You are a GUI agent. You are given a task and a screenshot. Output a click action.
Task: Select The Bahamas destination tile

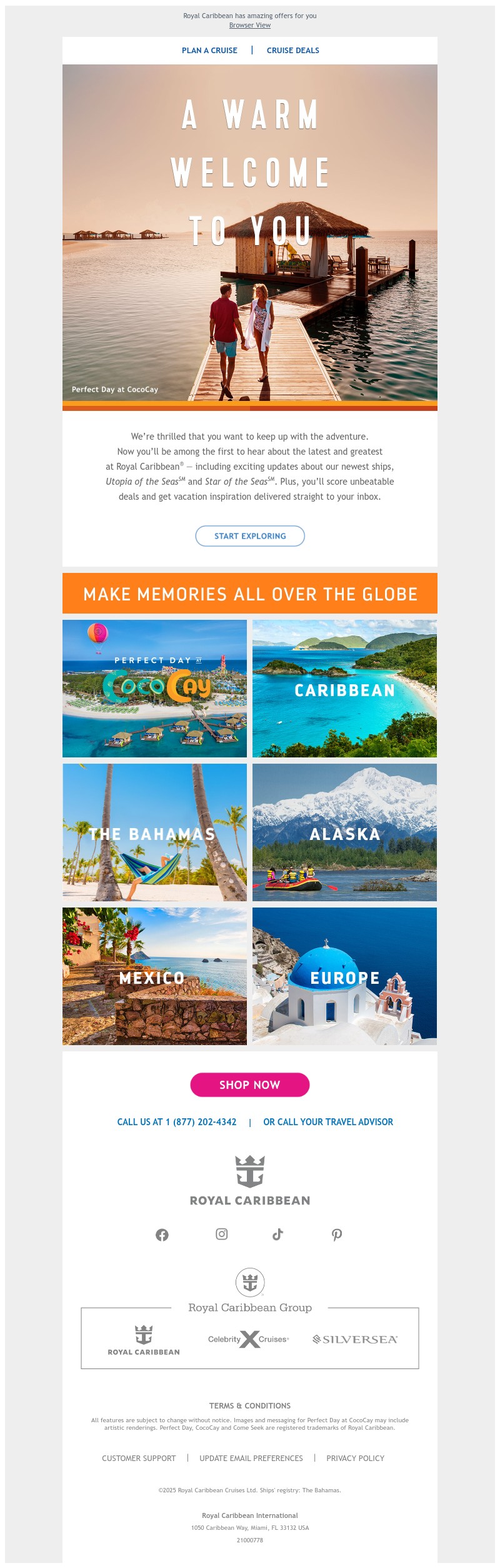tap(154, 832)
